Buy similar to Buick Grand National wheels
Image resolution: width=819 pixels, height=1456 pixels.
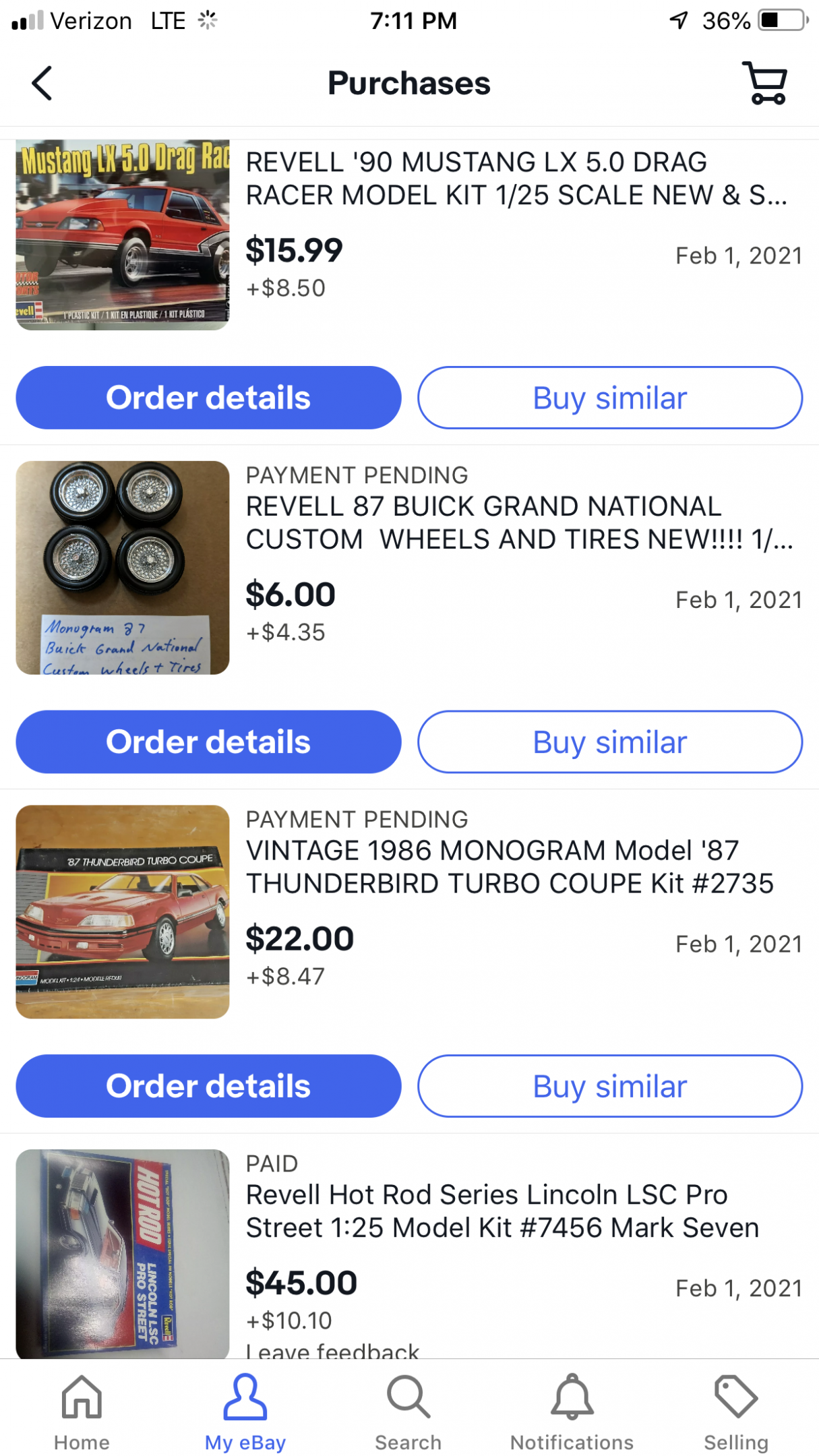click(609, 741)
